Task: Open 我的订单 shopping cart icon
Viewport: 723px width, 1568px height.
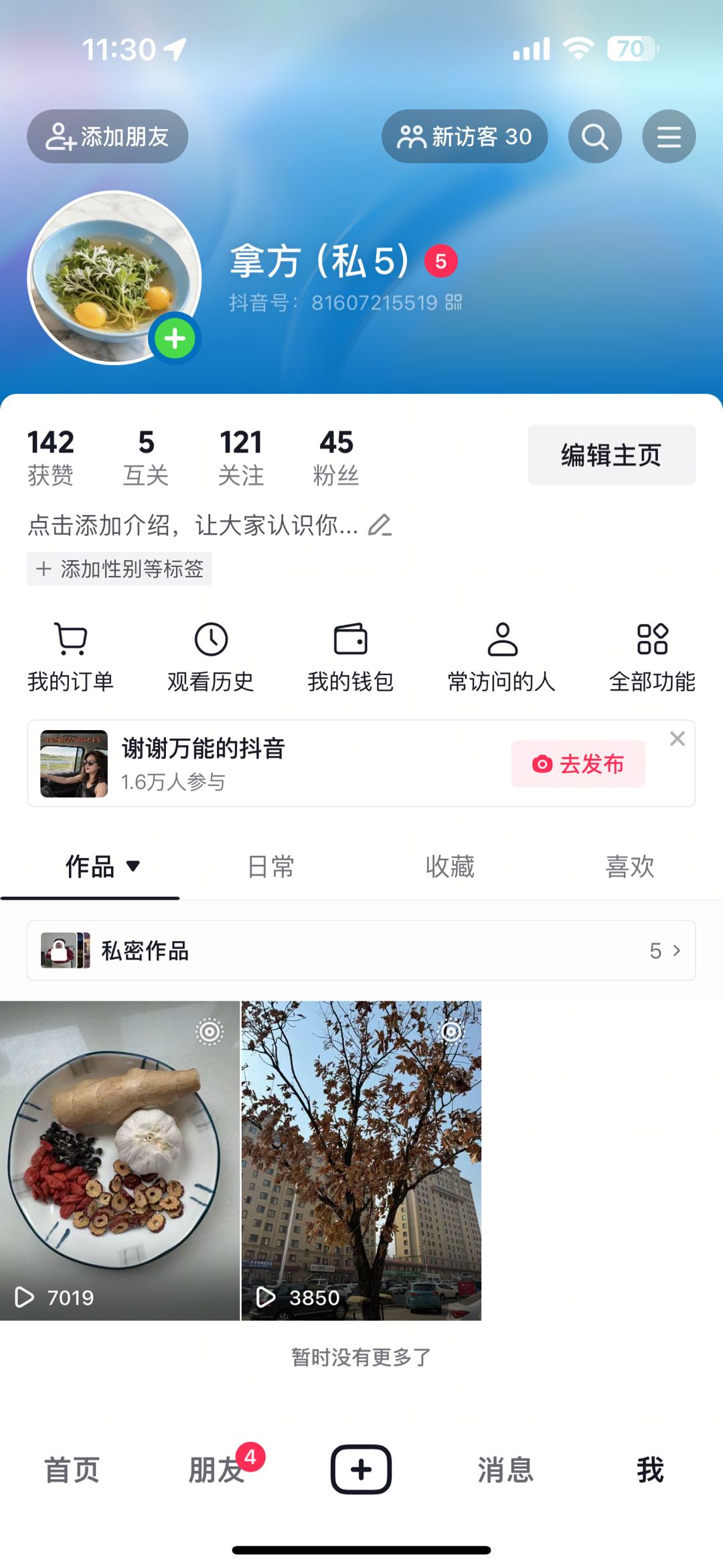Action: click(x=69, y=640)
